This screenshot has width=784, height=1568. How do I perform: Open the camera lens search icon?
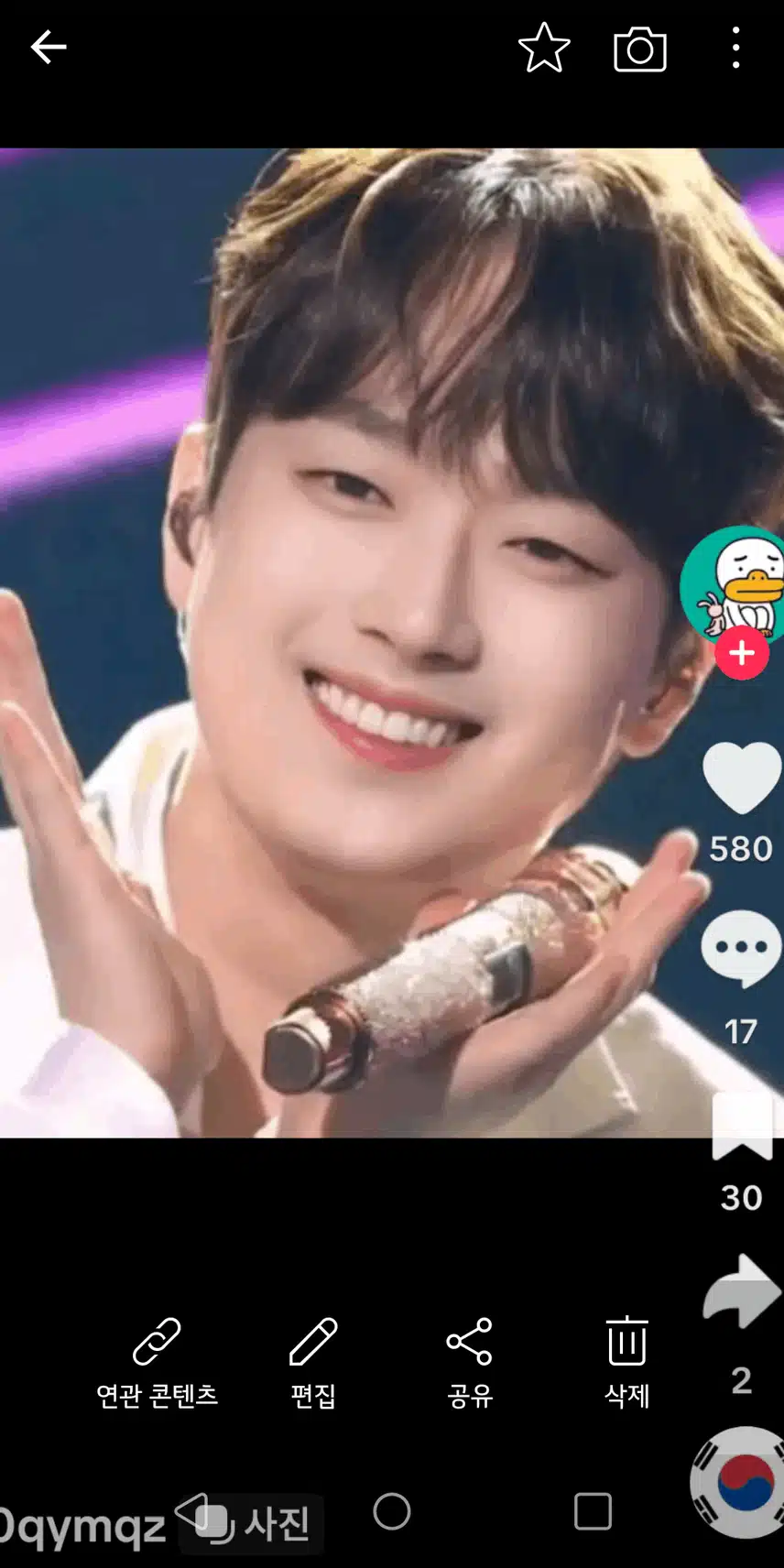[639, 49]
